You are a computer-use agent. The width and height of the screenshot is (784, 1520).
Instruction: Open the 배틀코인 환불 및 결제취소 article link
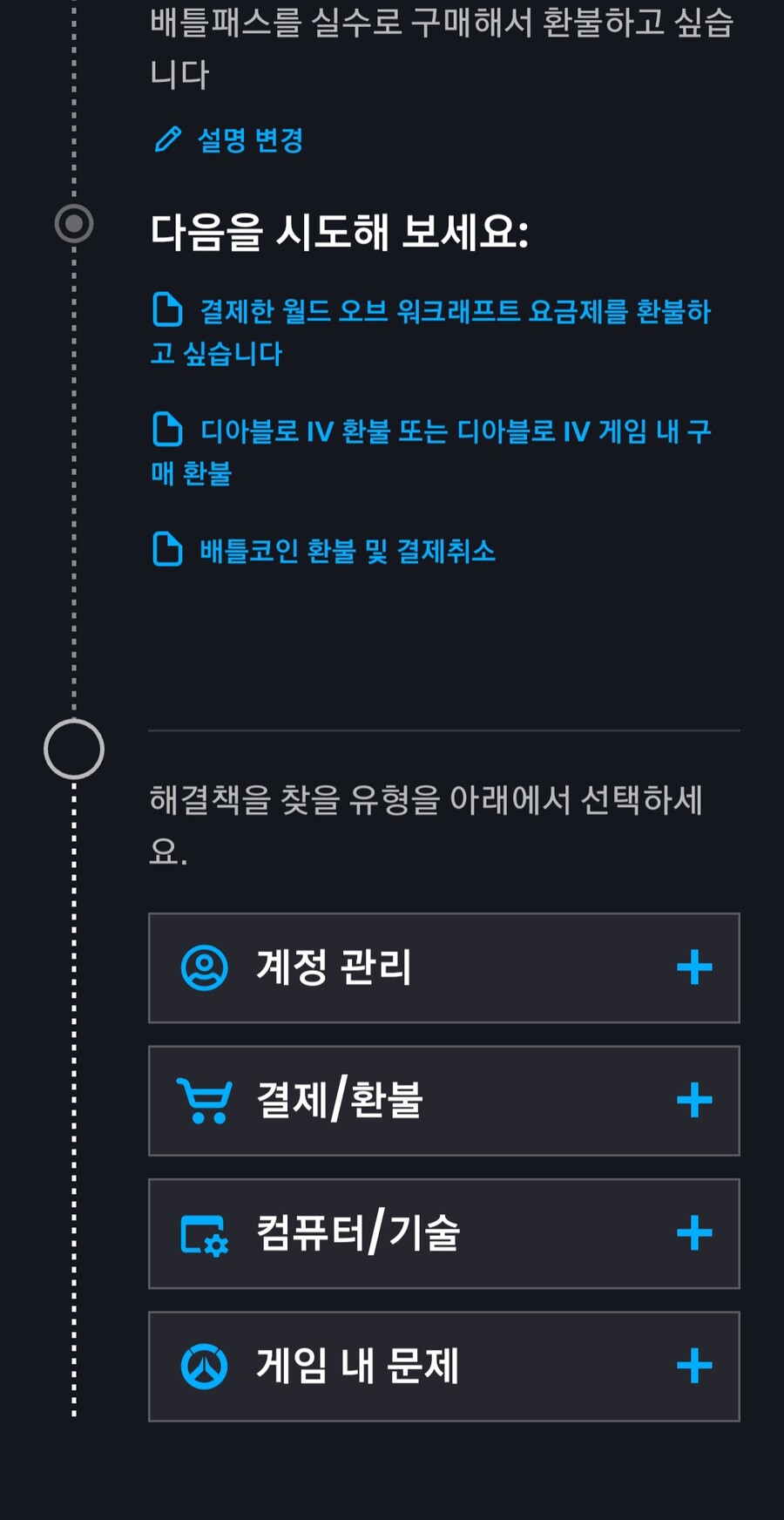(x=346, y=551)
